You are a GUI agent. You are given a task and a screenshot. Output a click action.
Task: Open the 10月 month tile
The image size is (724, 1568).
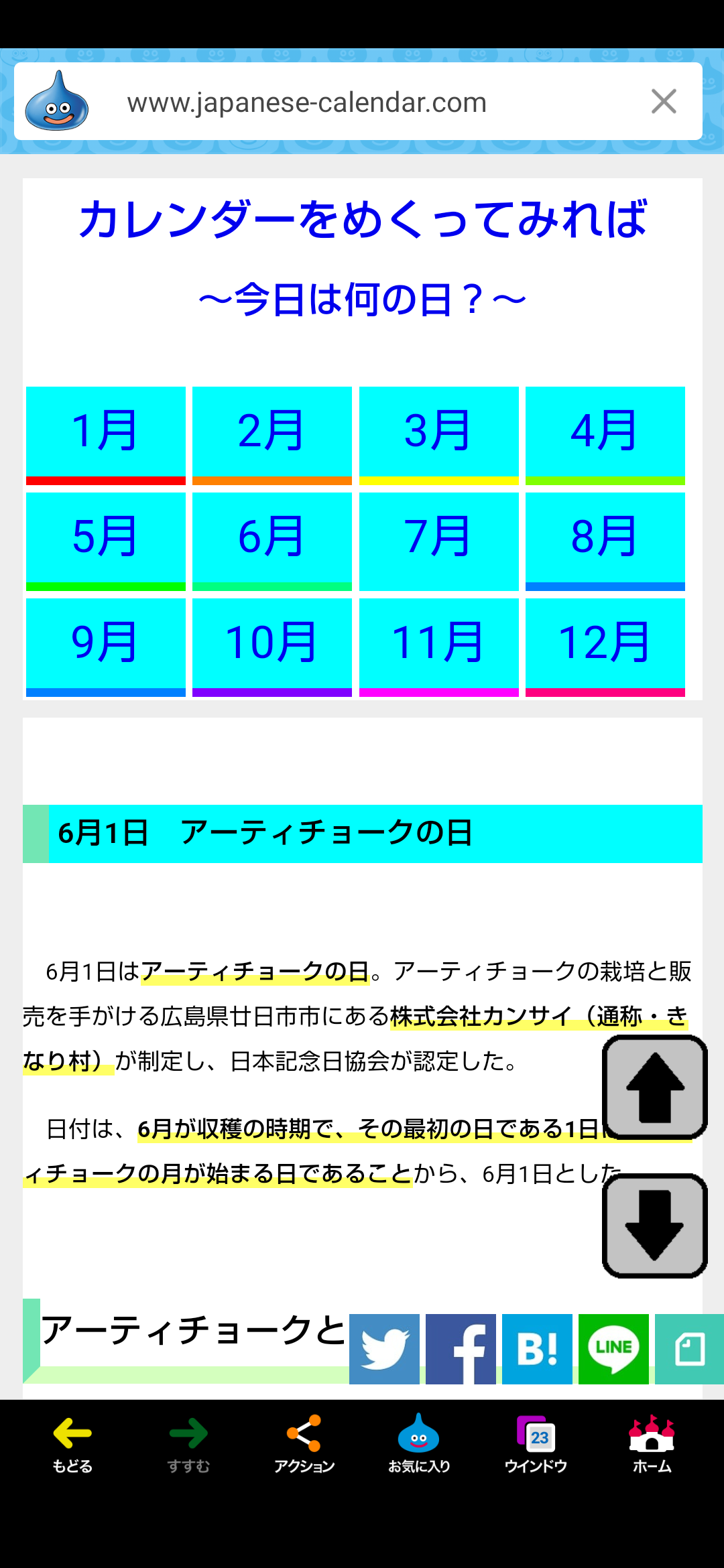pos(272,647)
